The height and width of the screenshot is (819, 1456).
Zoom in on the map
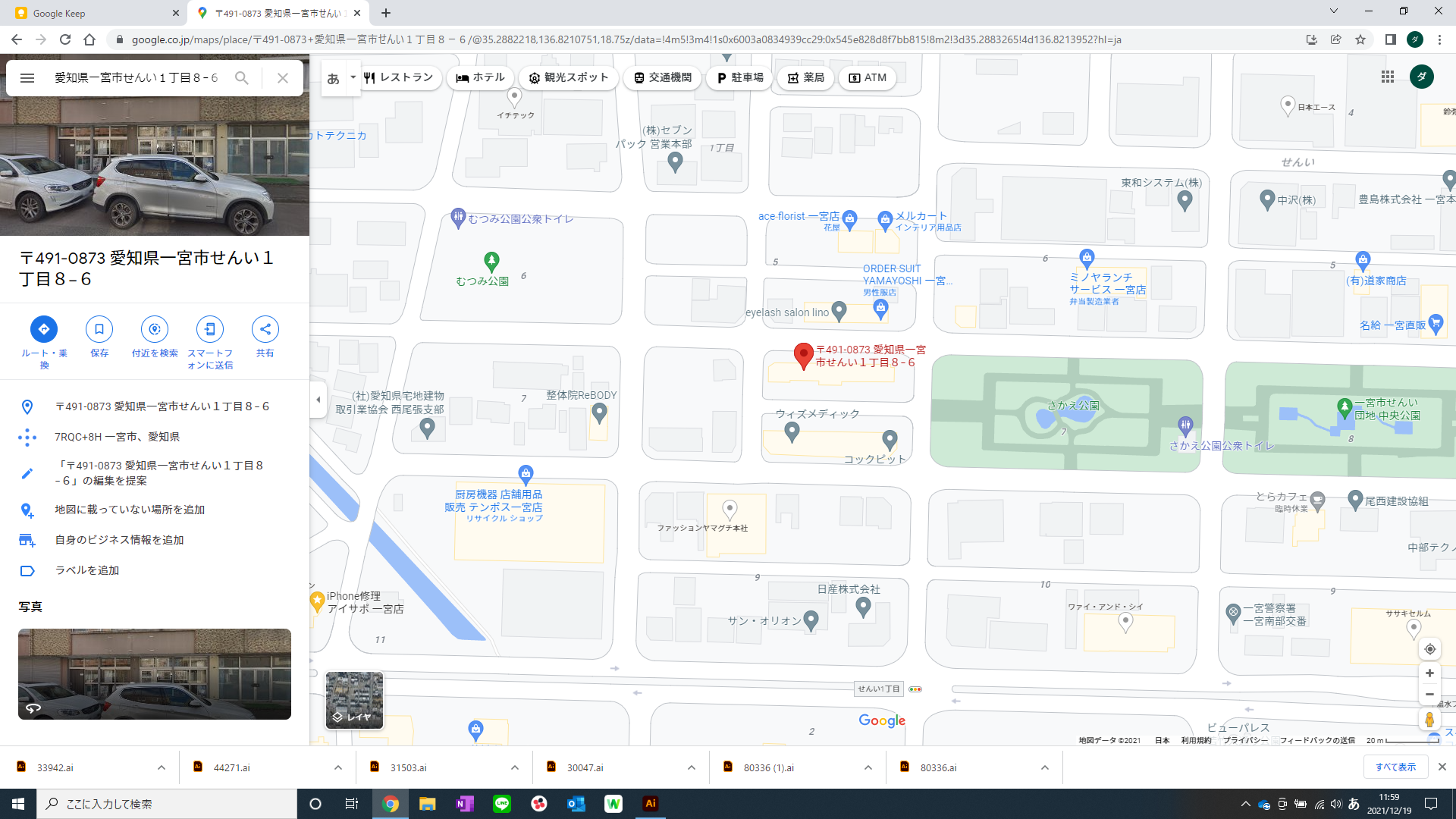tap(1429, 673)
